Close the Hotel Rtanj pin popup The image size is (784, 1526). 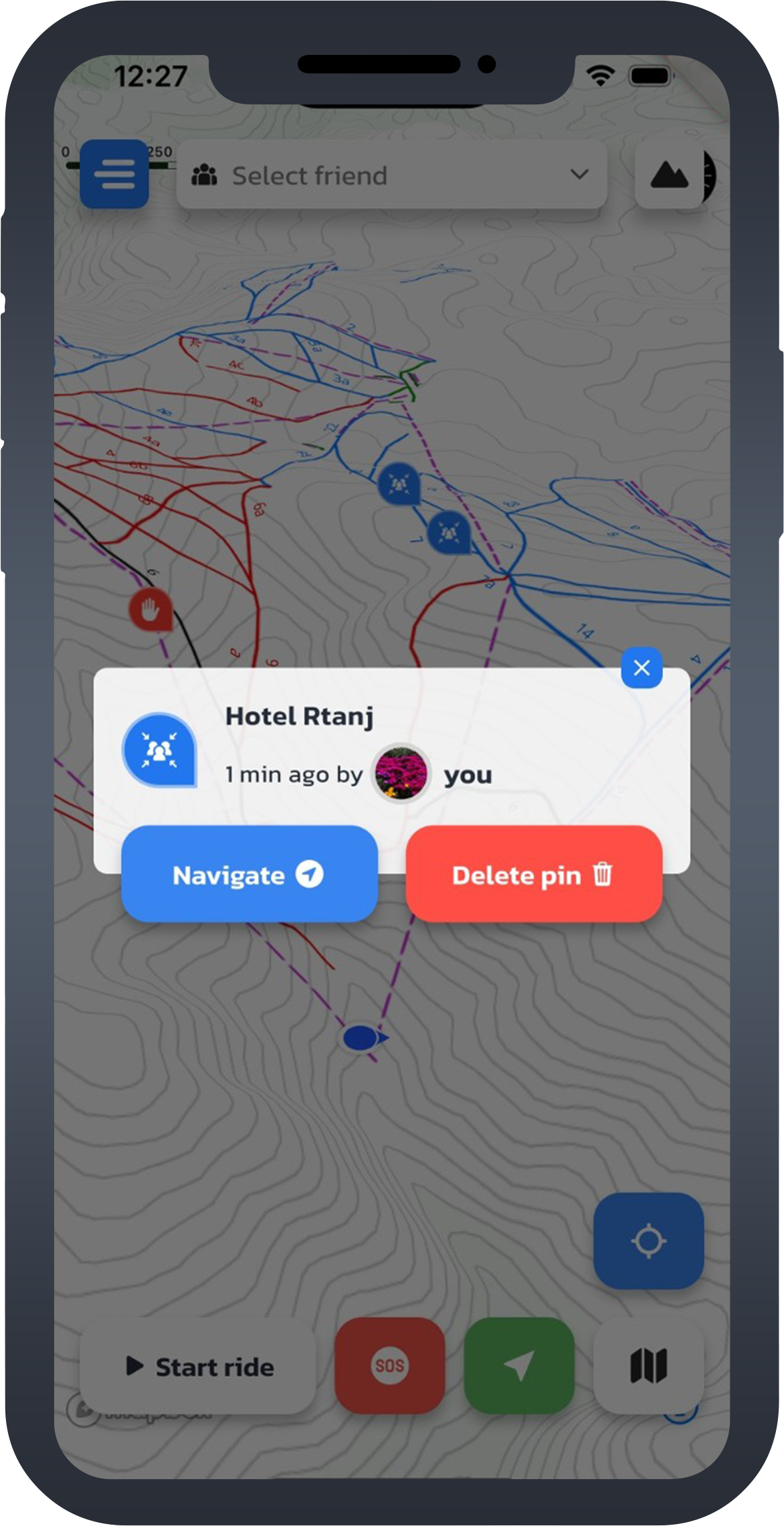[x=642, y=667]
